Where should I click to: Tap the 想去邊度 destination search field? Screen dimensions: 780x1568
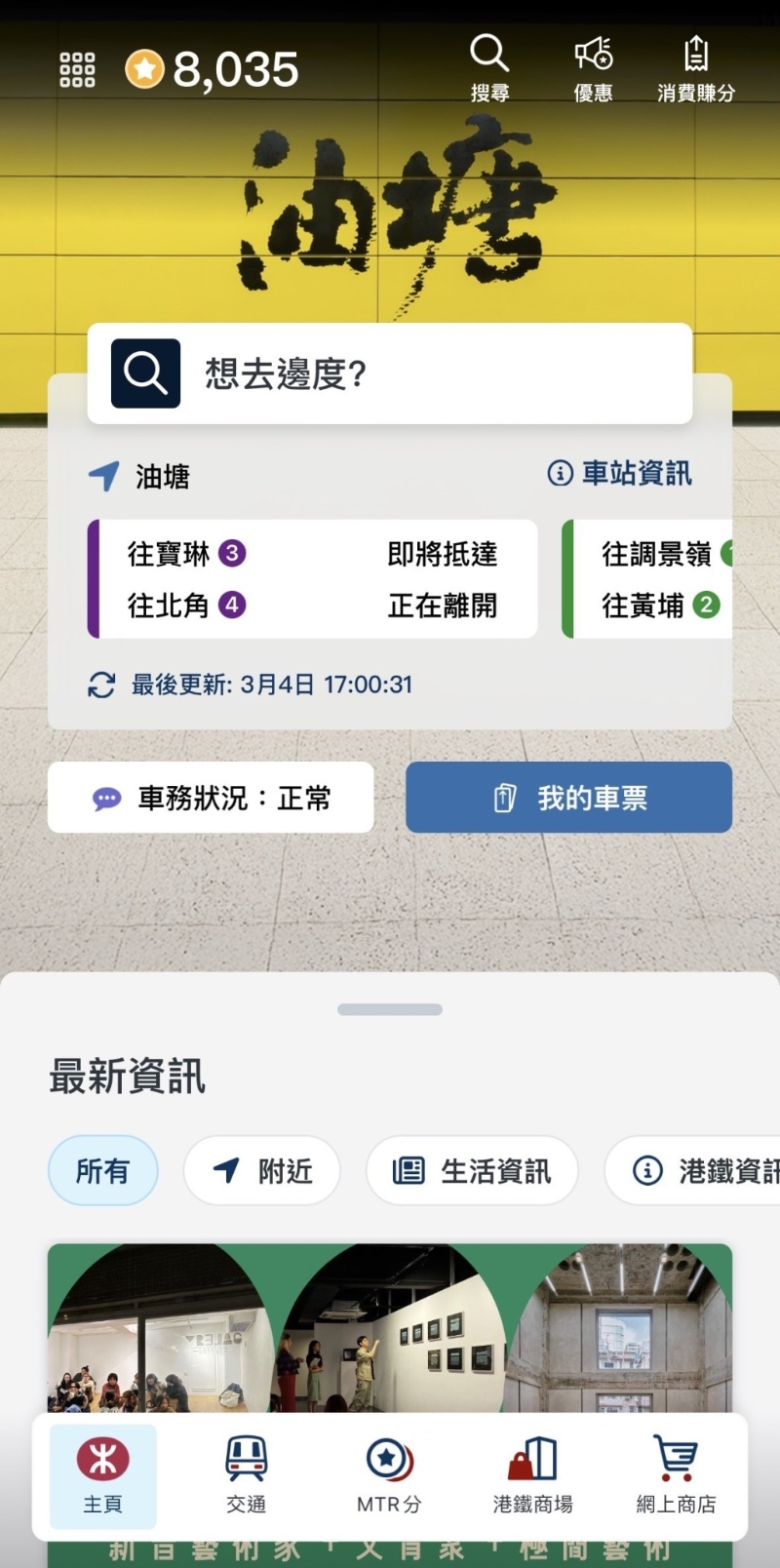[x=390, y=373]
